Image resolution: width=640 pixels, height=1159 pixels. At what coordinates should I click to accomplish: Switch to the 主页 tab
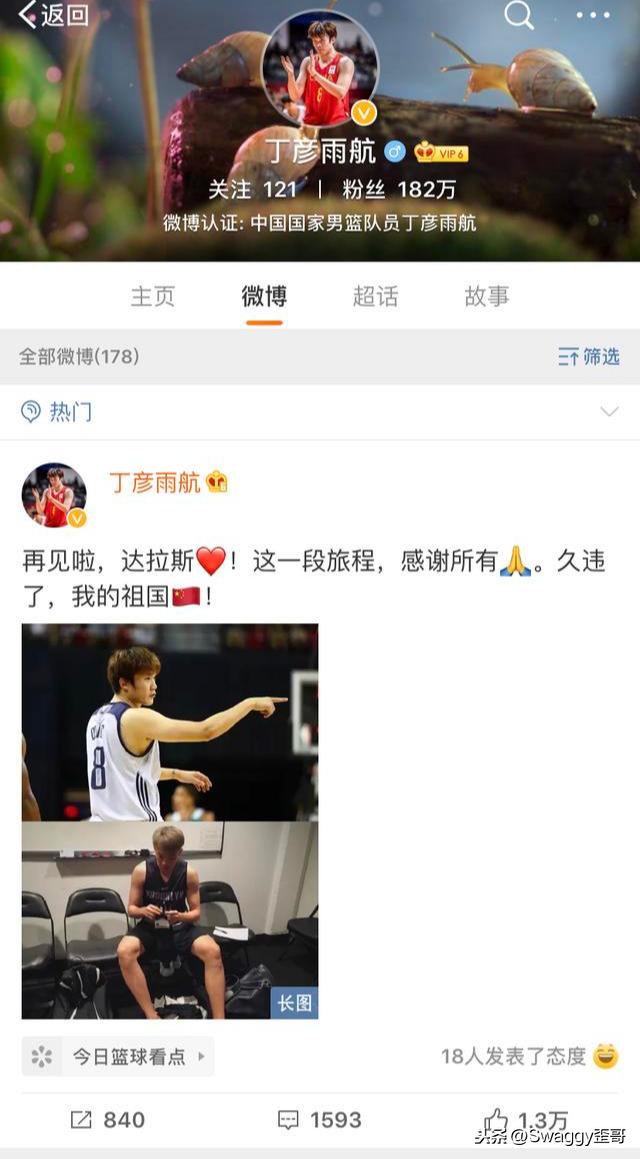coord(153,296)
